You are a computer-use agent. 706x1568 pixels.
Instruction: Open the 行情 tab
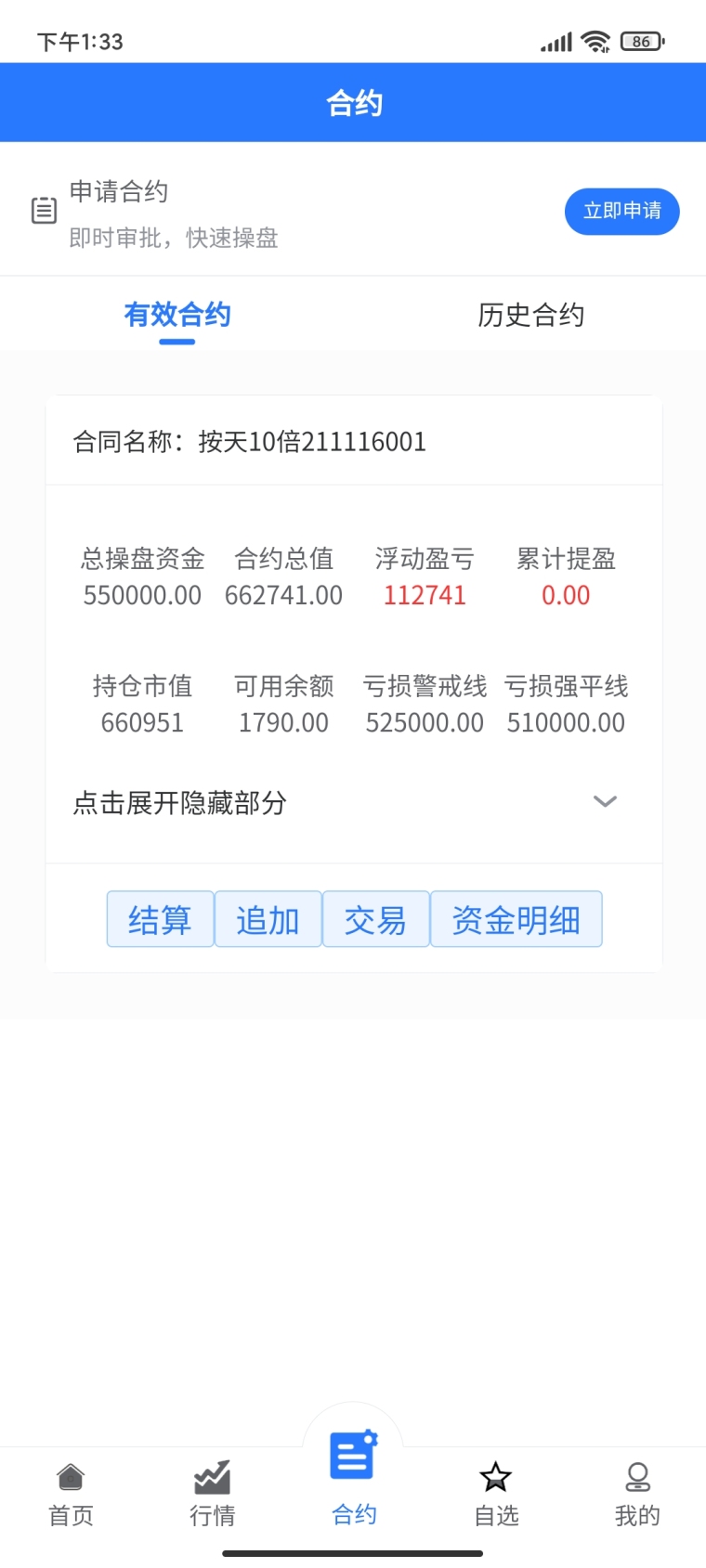212,1494
